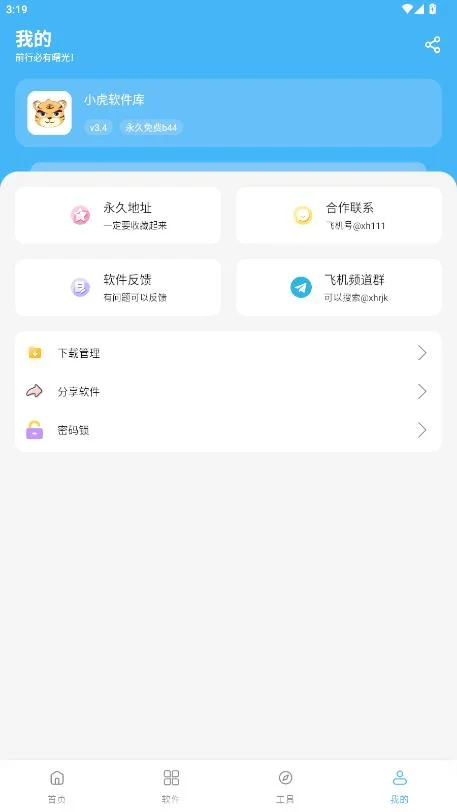The height and width of the screenshot is (812, 457).
Task: Switch to the 软件 tab
Action: 171,786
